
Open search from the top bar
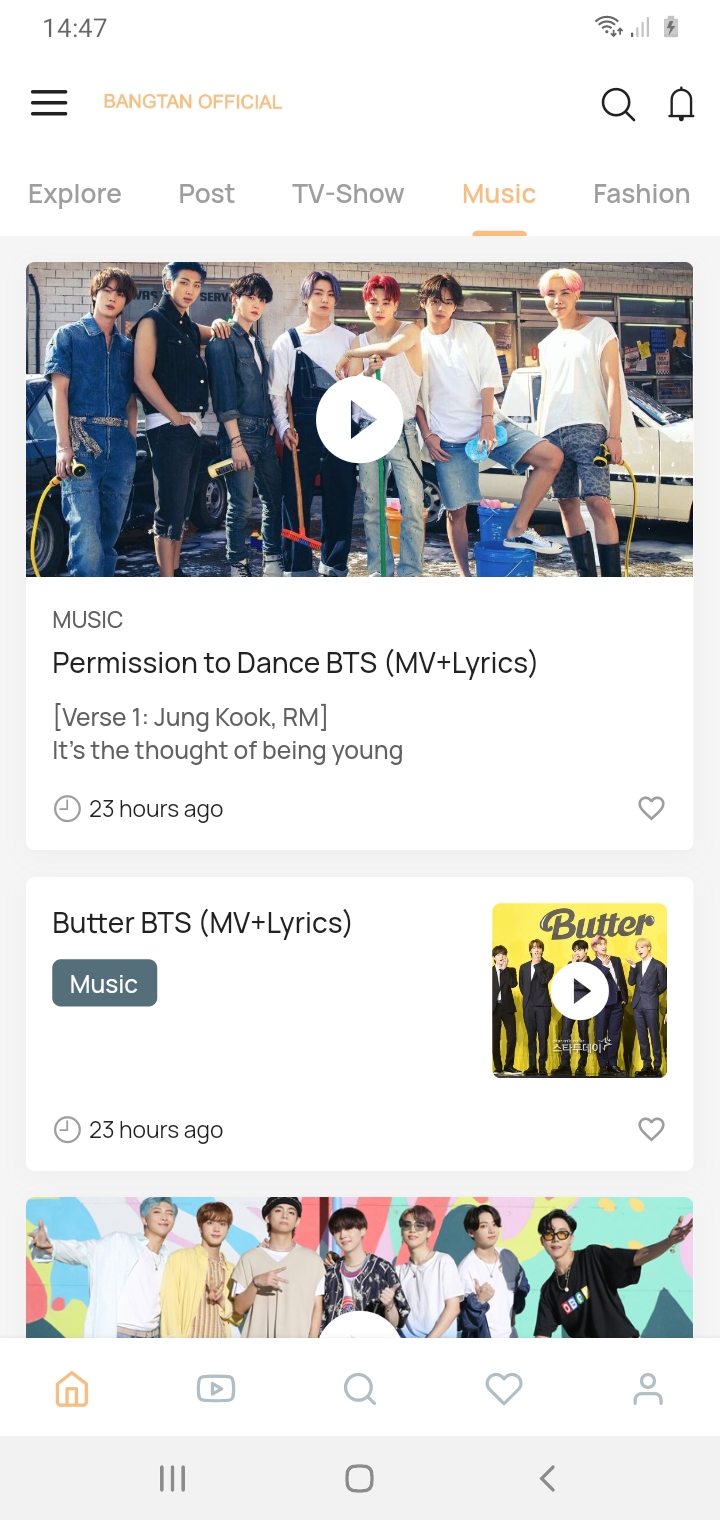click(617, 103)
